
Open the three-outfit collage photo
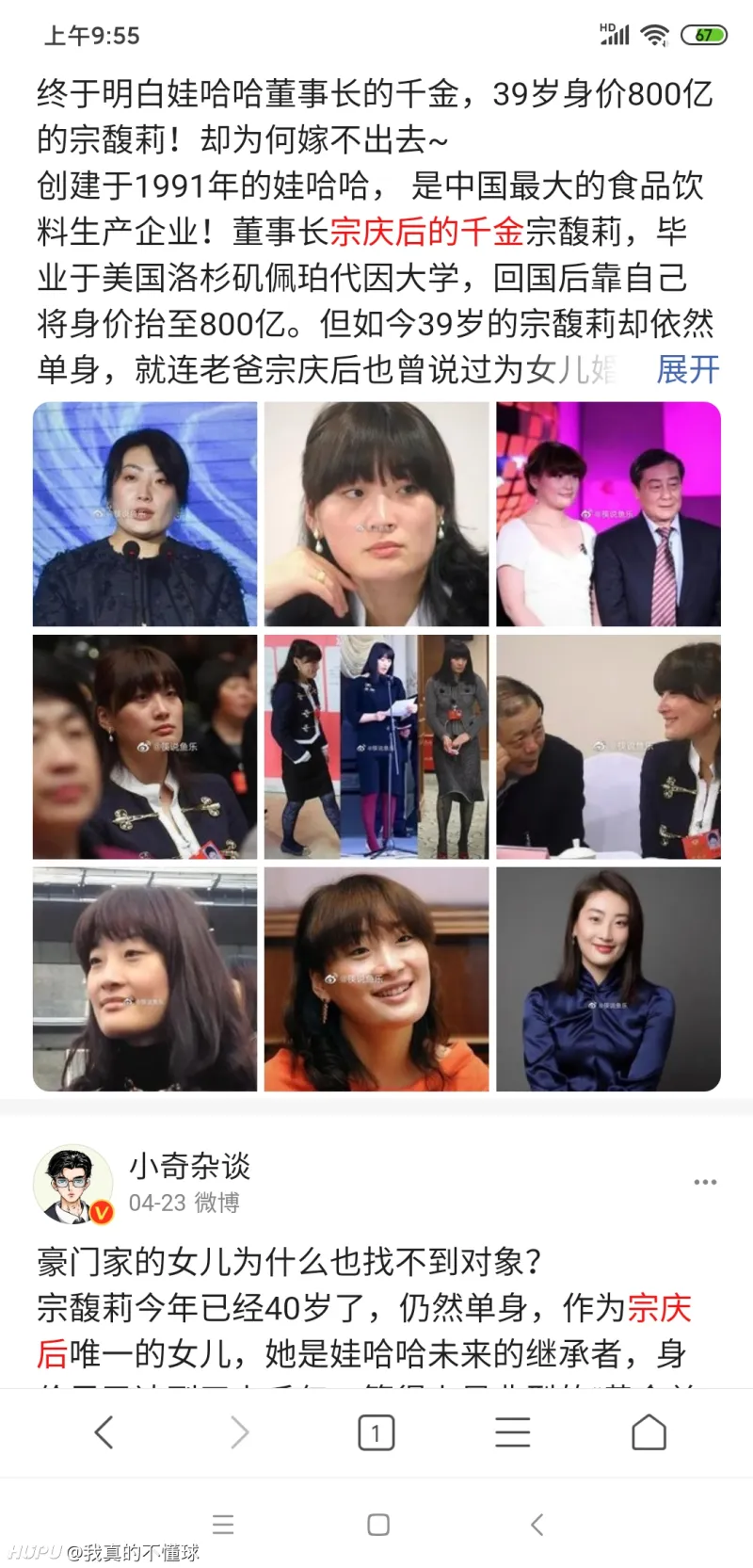click(x=376, y=747)
